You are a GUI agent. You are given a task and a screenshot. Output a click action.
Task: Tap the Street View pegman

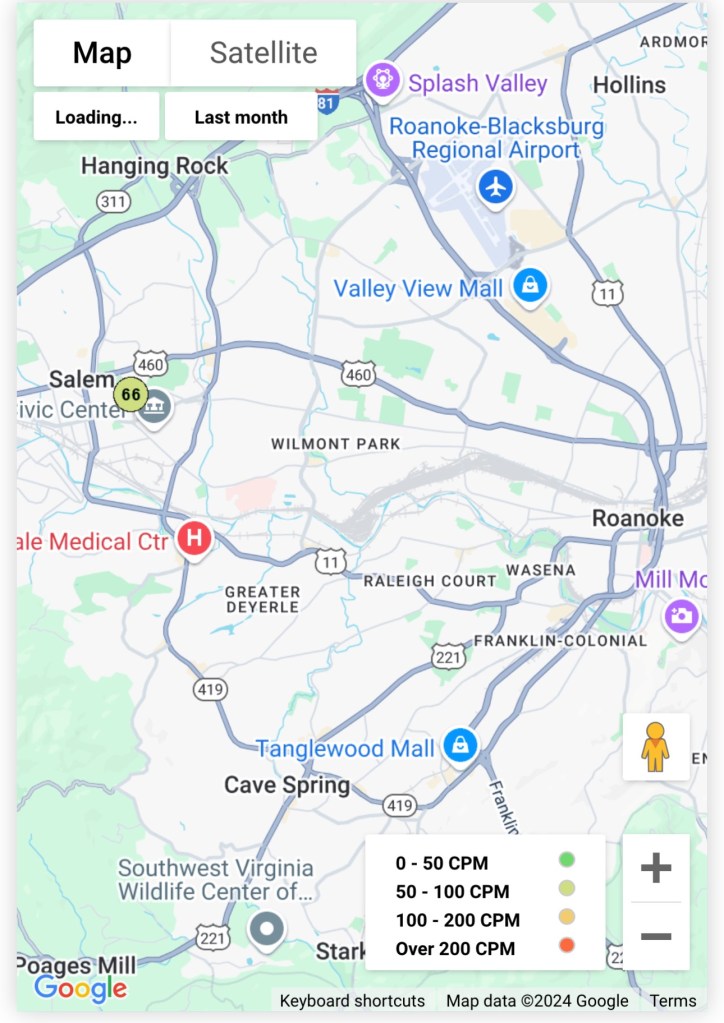655,747
